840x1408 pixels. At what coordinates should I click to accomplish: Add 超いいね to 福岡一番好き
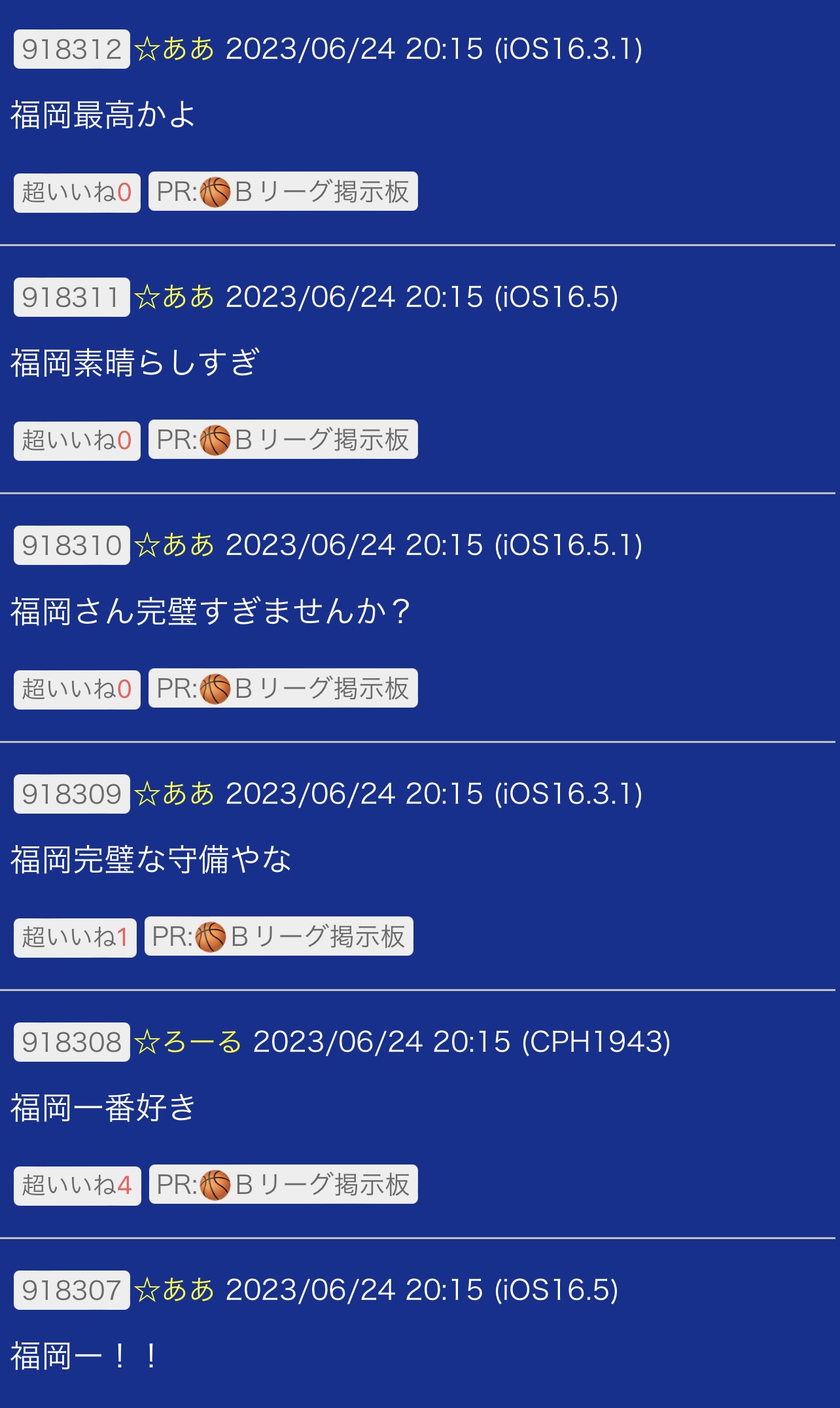pos(77,1185)
